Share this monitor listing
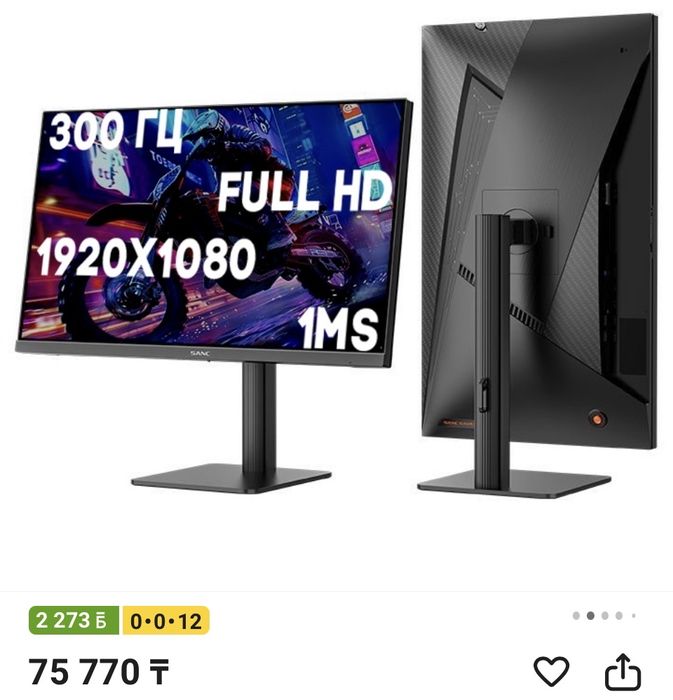The height and width of the screenshot is (700, 673). [622, 671]
